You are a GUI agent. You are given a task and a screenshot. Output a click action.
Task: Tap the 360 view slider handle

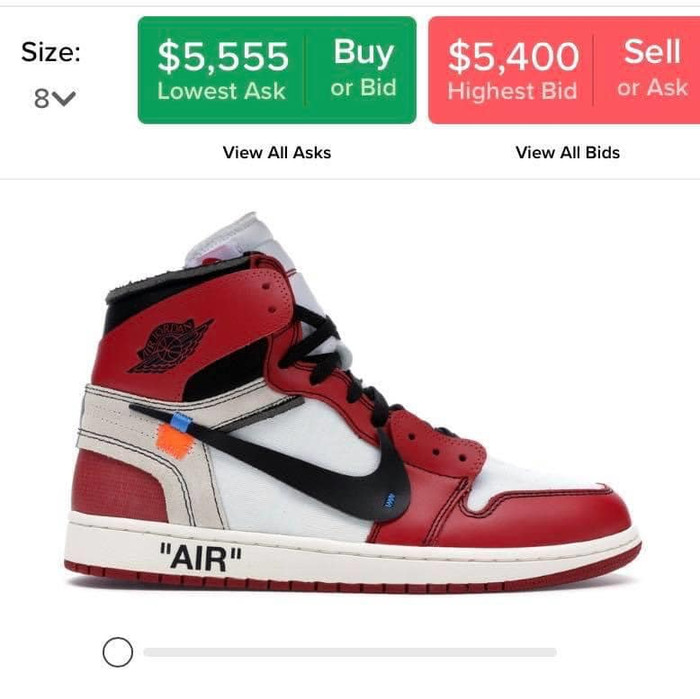(x=118, y=652)
